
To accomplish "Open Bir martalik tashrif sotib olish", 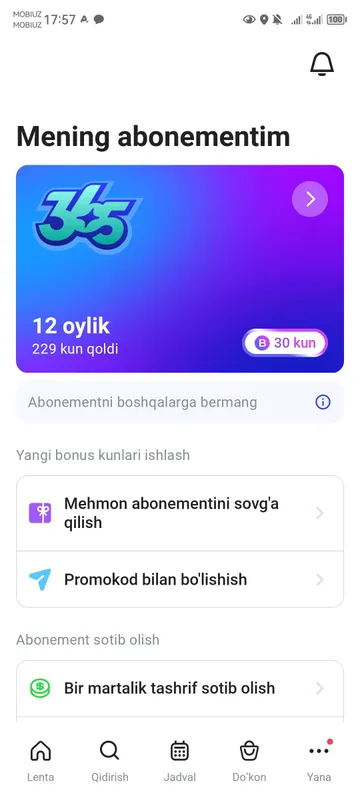I will pyautogui.click(x=180, y=688).
